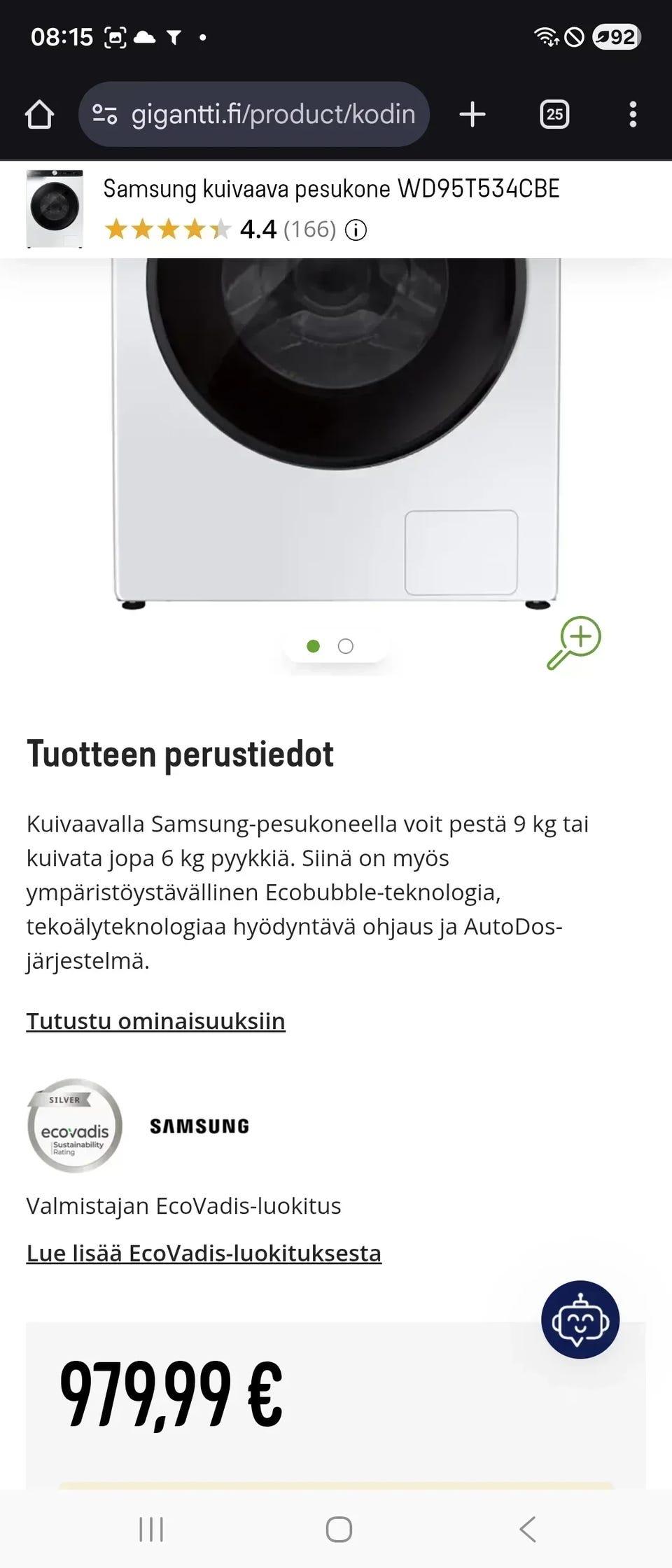The image size is (672, 1568).
Task: Open the chatbot assistant
Action: [x=580, y=1319]
